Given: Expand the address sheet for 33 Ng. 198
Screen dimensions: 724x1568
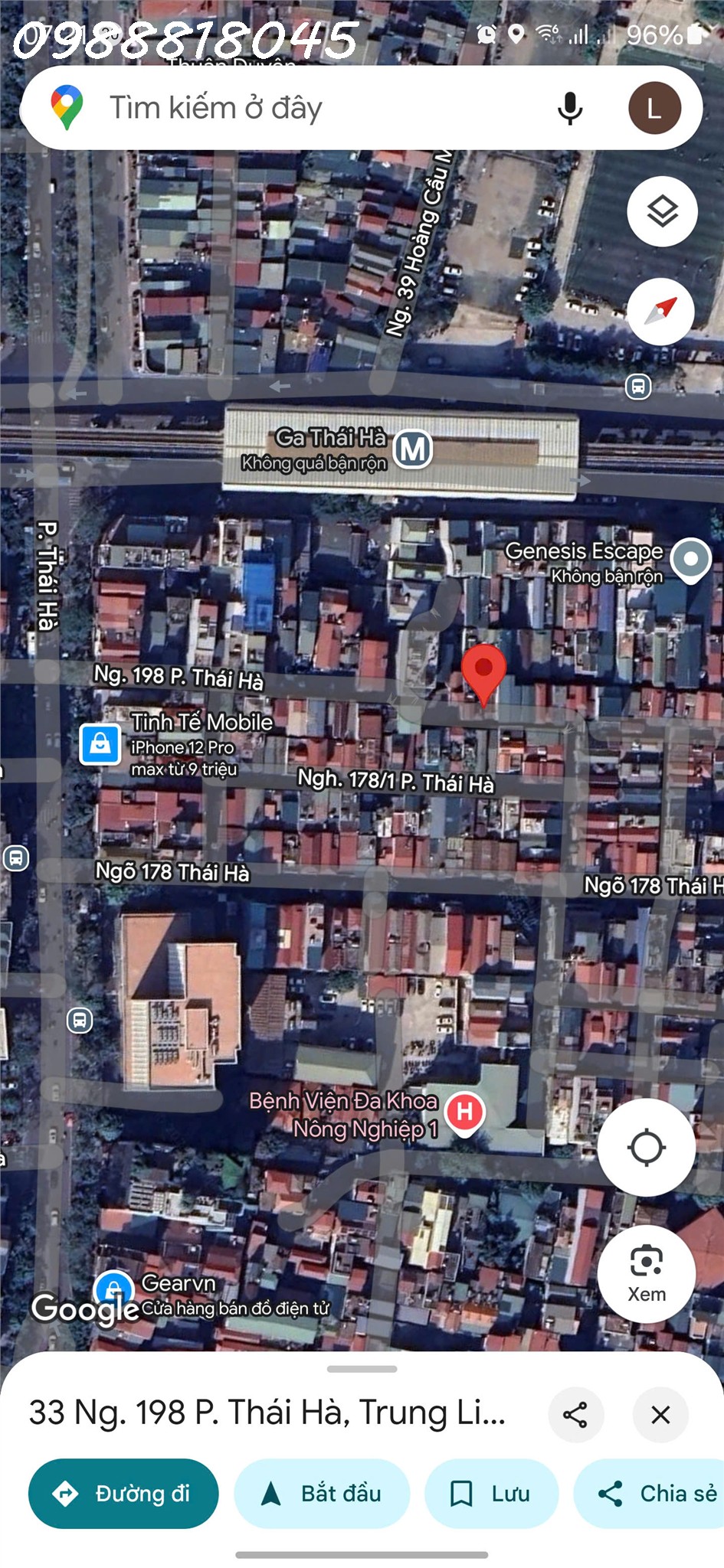Looking at the screenshot, I should [362, 1369].
